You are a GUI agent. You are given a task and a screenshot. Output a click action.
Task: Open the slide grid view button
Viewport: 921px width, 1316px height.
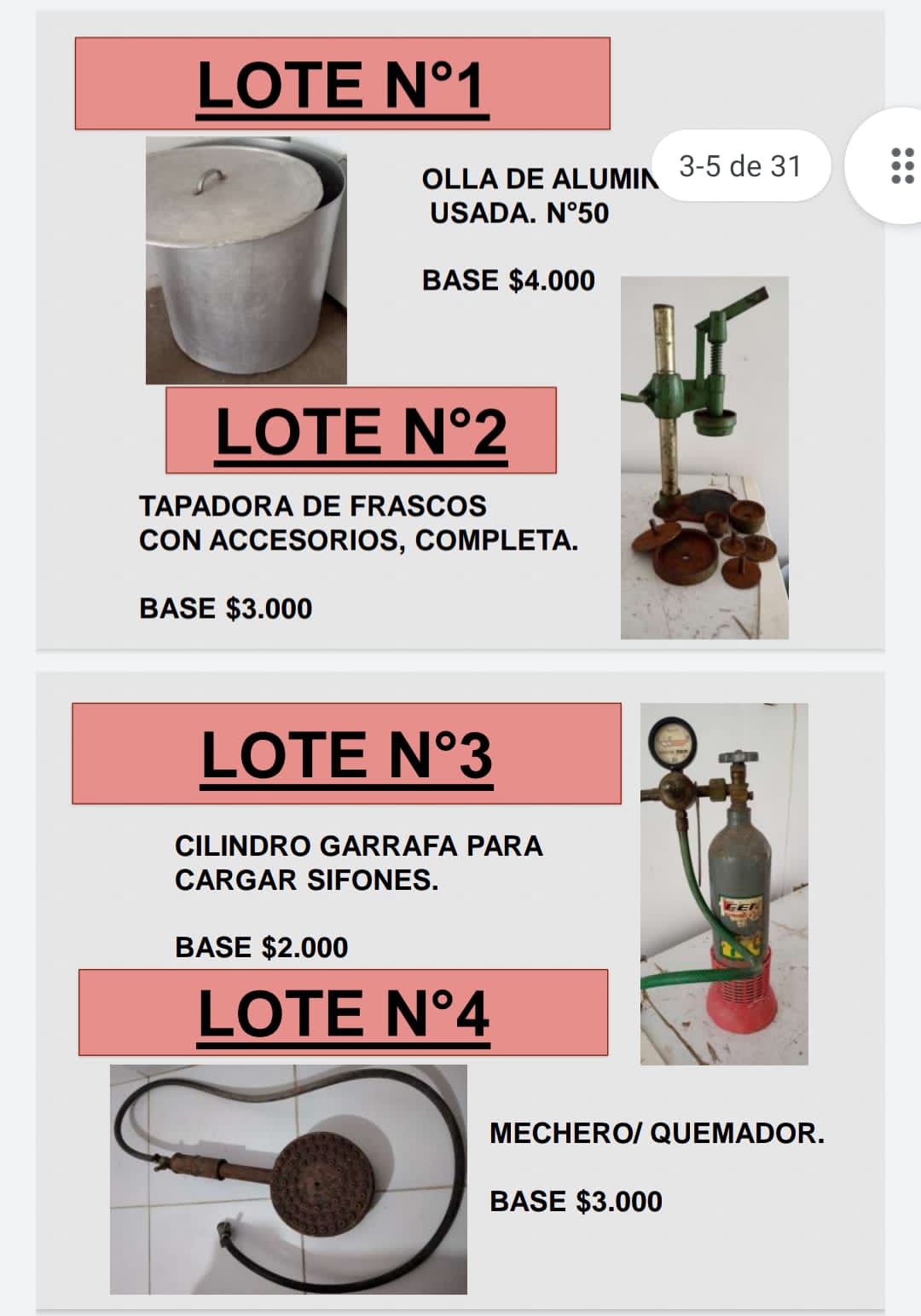(x=901, y=166)
